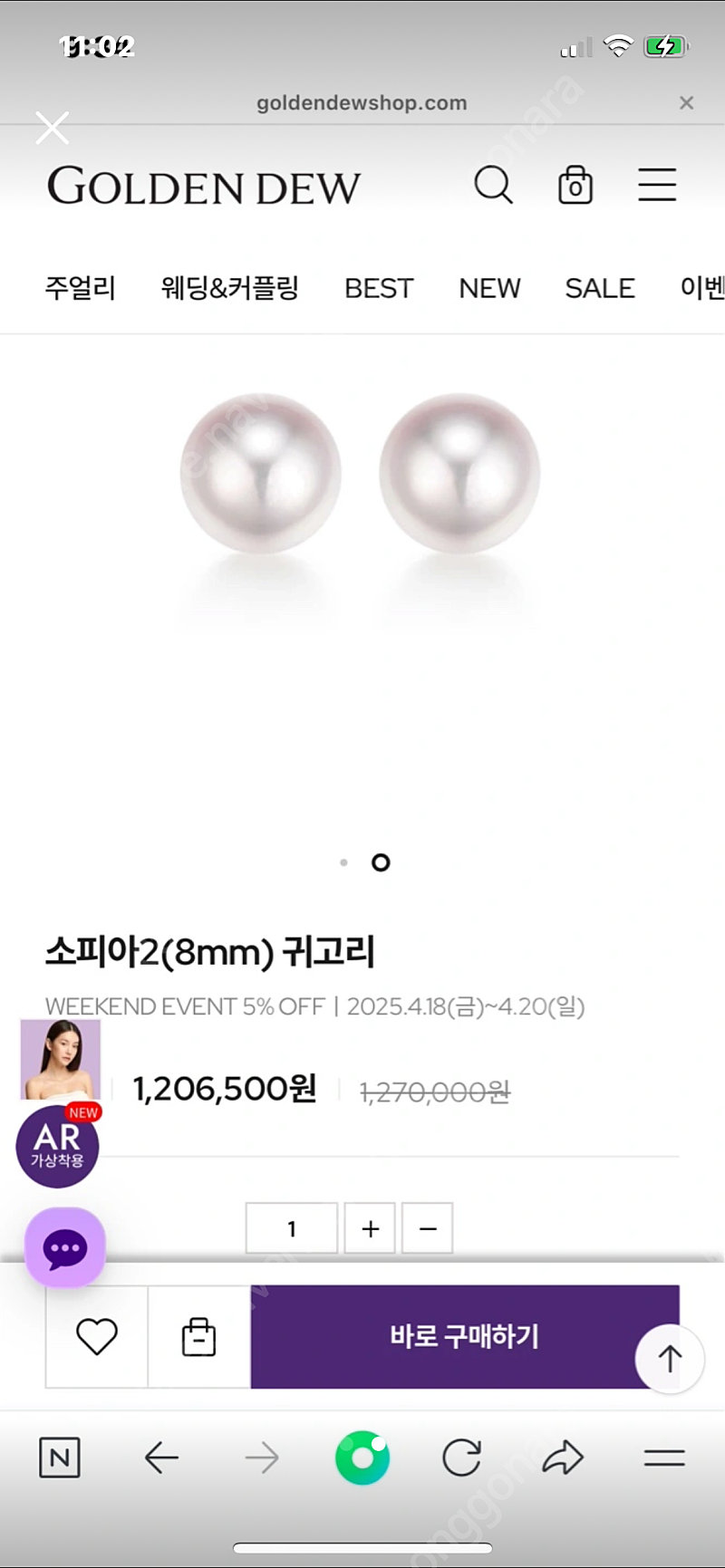Open the purple chat bubble
725x1568 pixels.
65,1247
